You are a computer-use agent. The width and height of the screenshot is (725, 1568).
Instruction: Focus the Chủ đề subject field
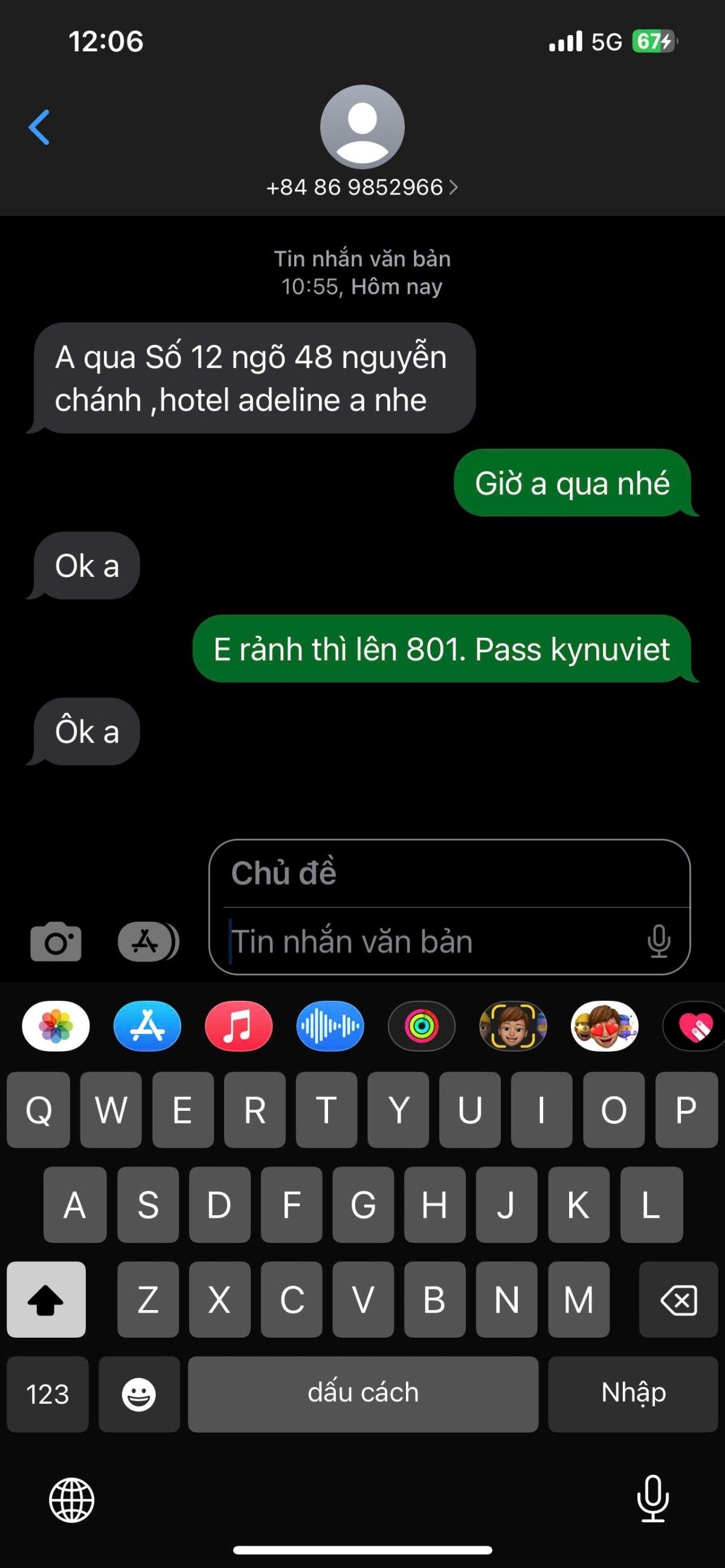pyautogui.click(x=449, y=873)
